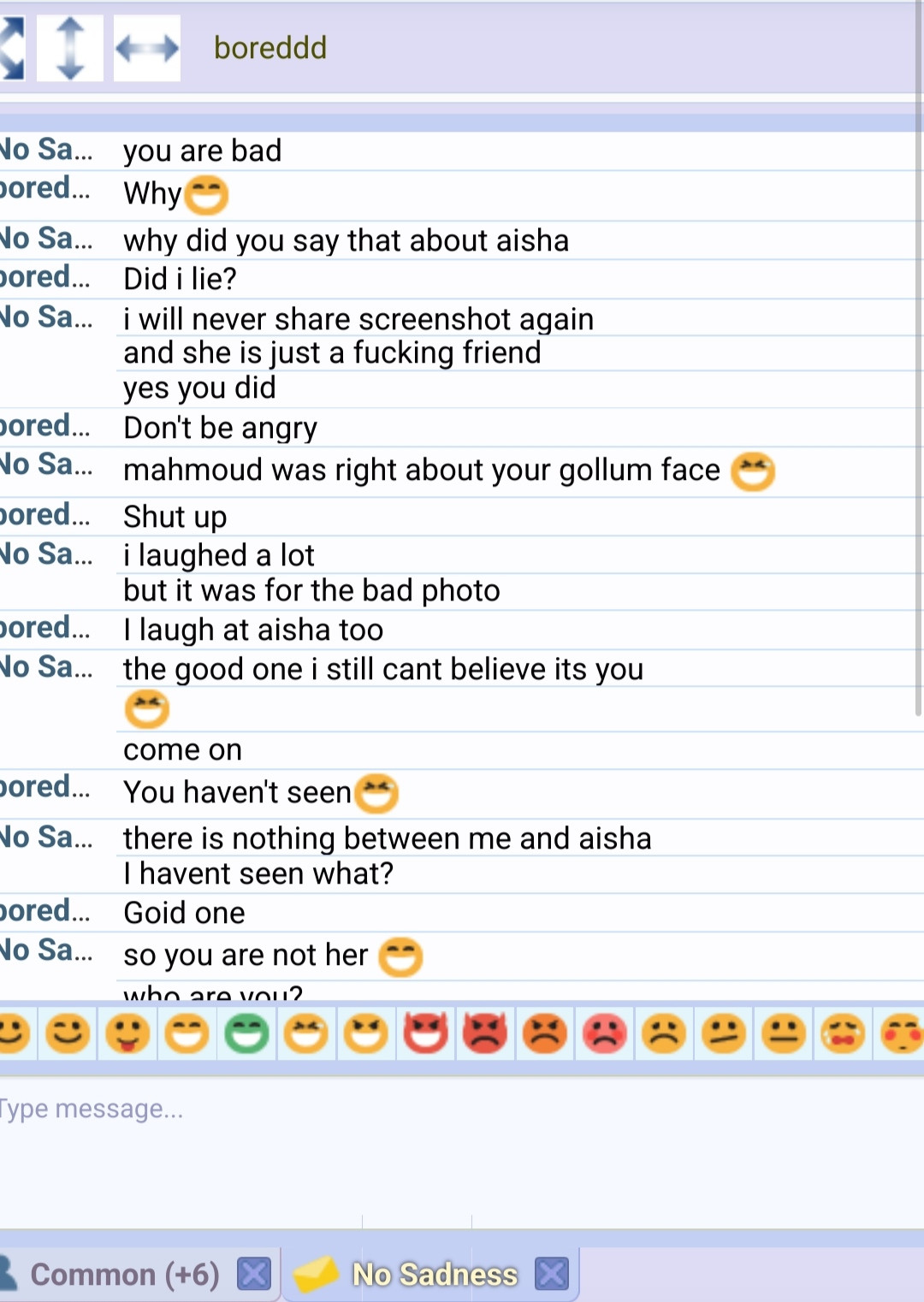
Task: Insert the yellow frowning face emoji
Action: pos(665,1033)
